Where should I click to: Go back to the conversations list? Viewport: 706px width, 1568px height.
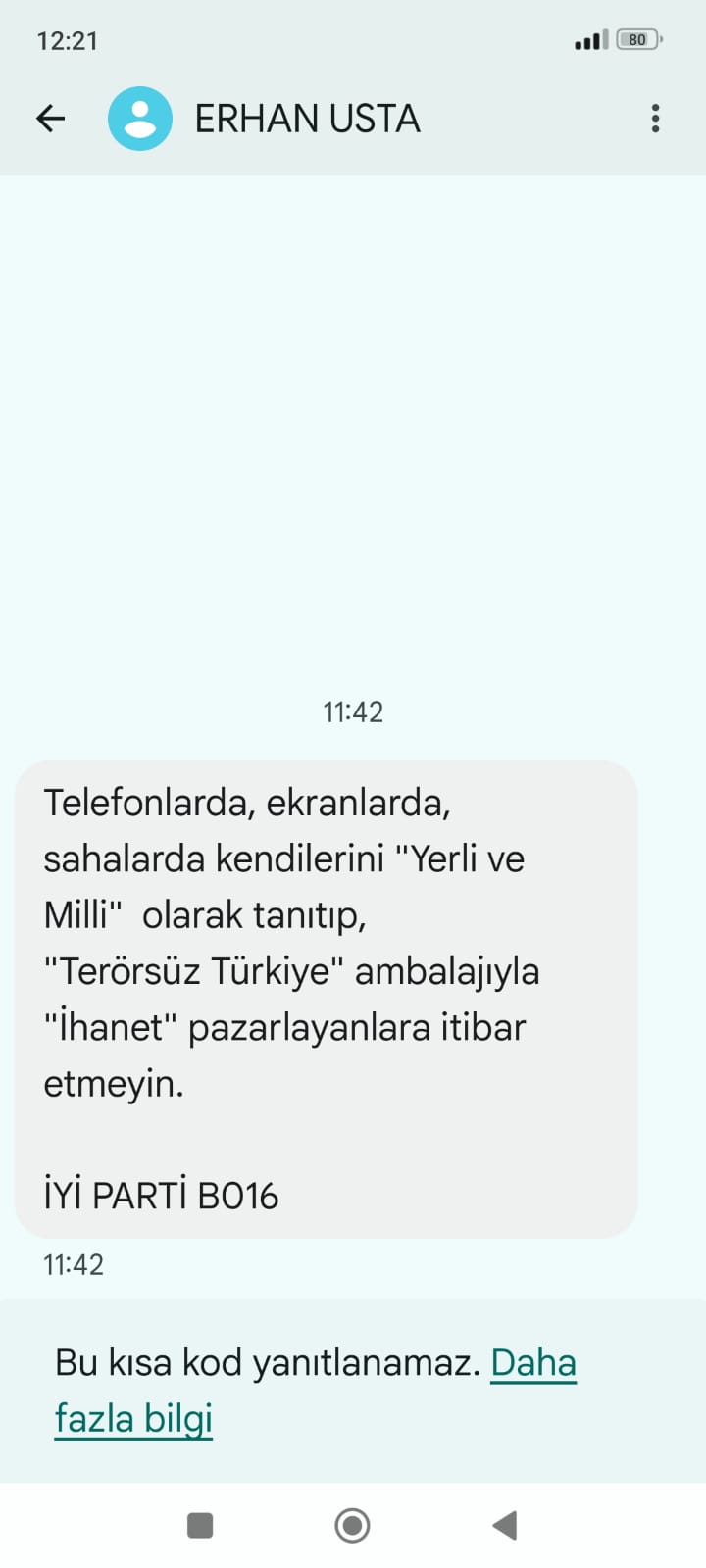pyautogui.click(x=51, y=119)
